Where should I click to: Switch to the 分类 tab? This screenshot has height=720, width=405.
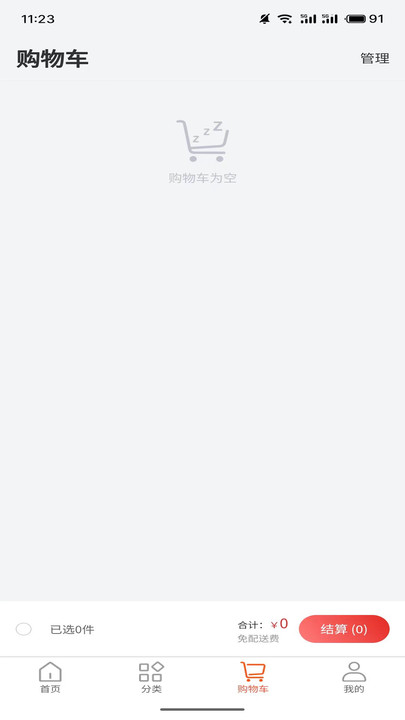(x=151, y=677)
